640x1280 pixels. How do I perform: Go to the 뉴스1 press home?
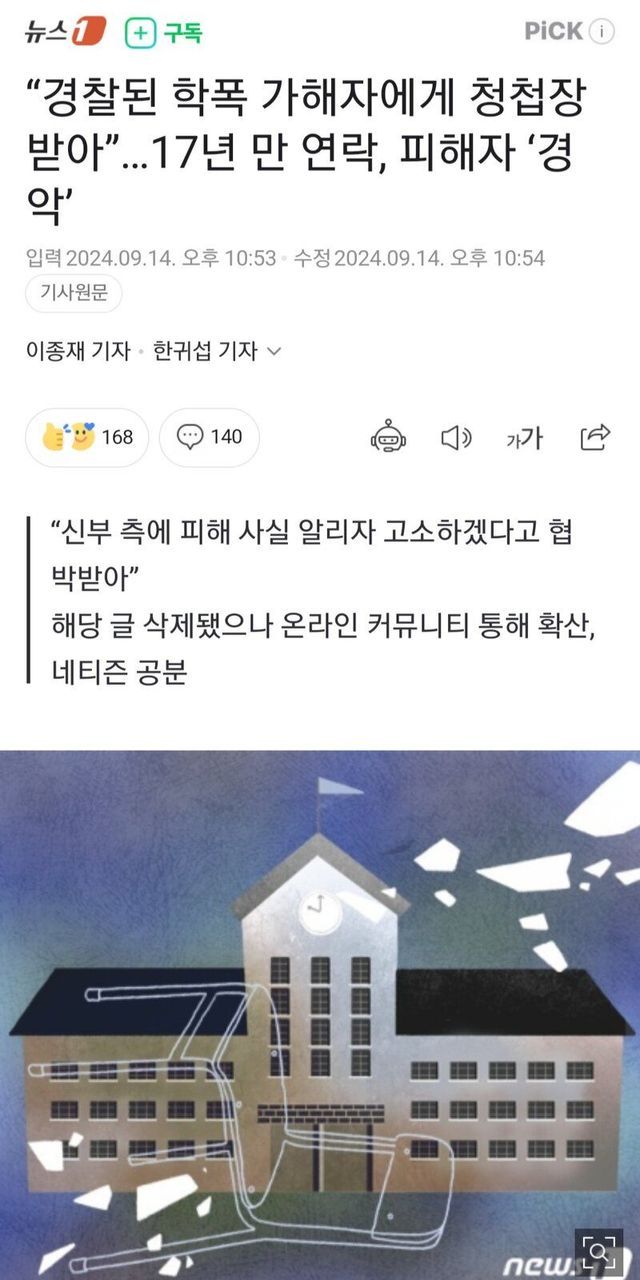click(x=65, y=32)
